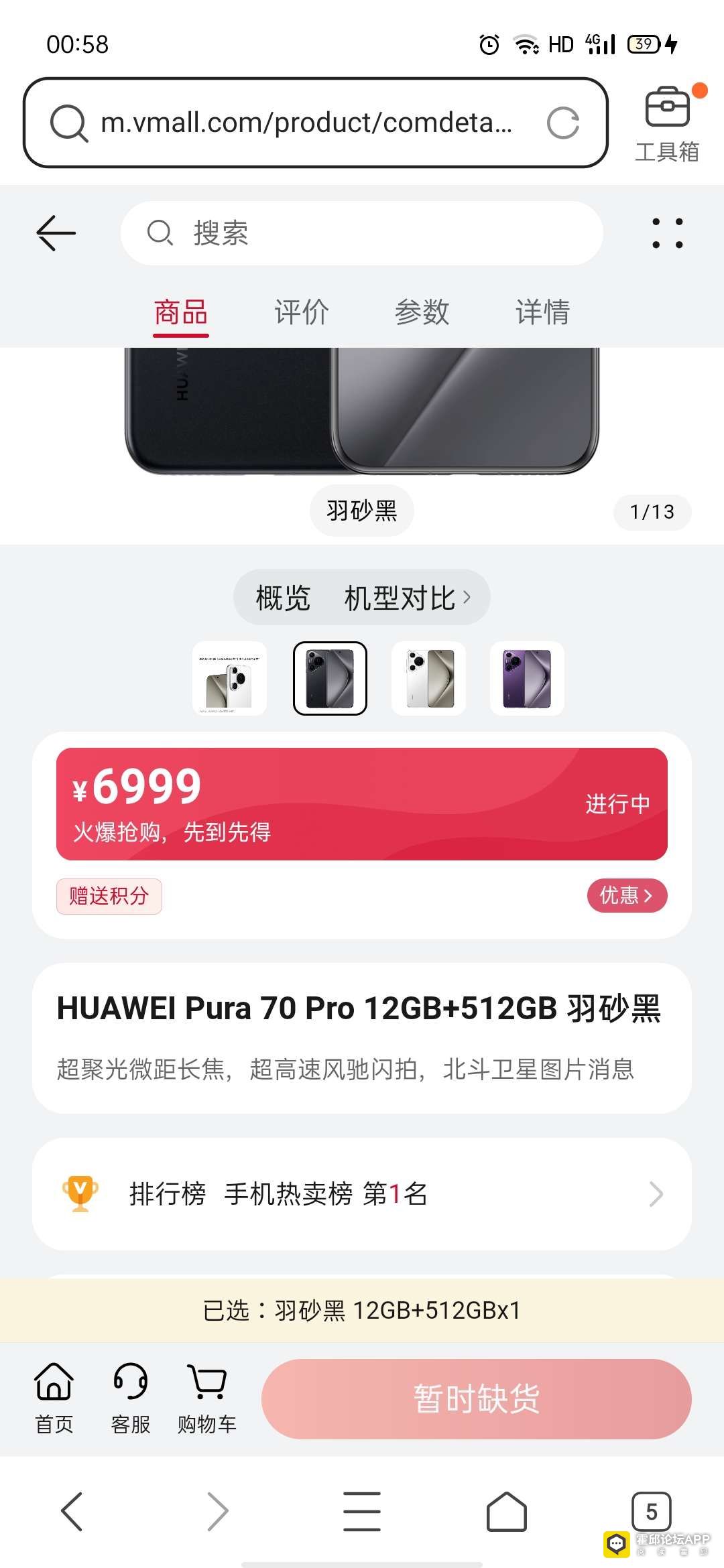Tap the 搜索 search box
The height and width of the screenshot is (1568, 724).
362,233
